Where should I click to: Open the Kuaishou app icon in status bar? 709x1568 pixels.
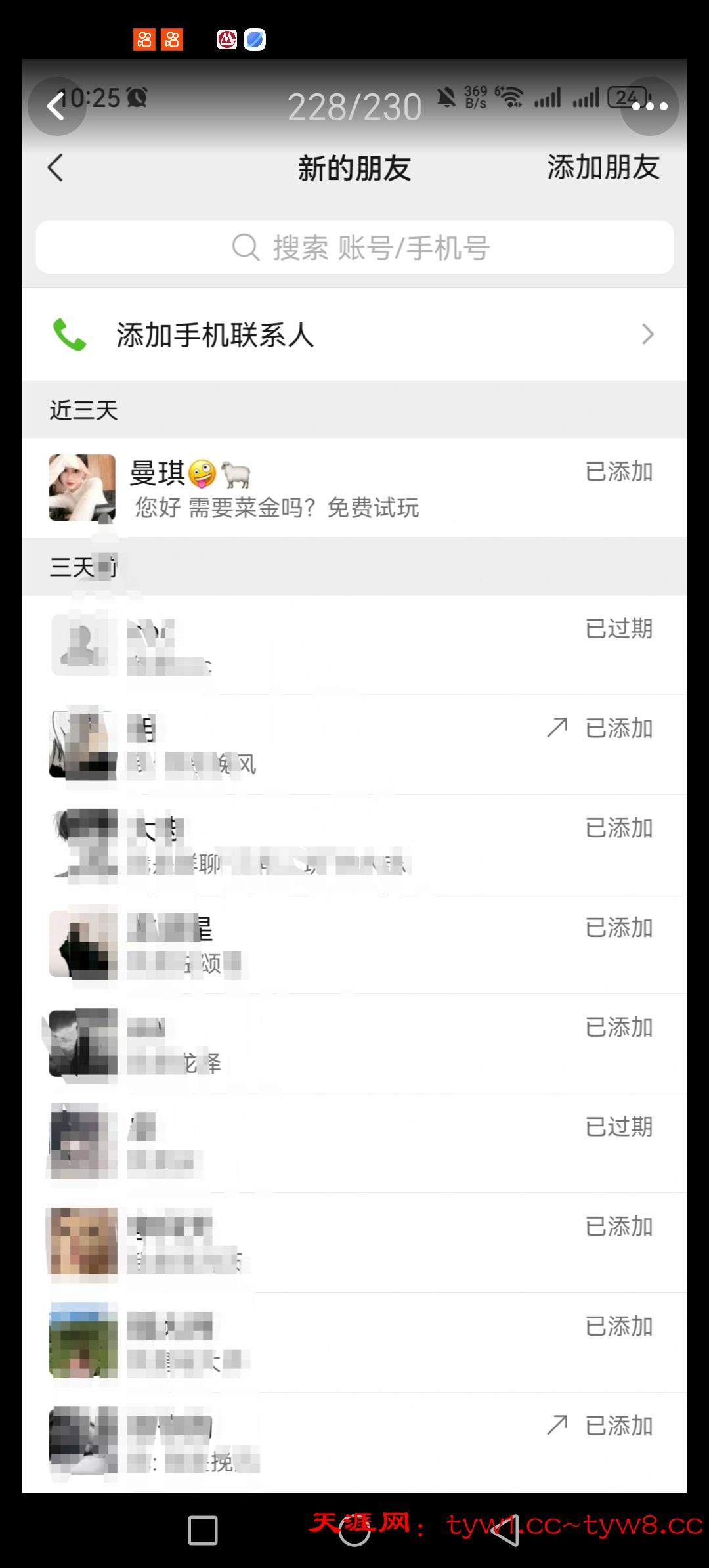coord(146,39)
